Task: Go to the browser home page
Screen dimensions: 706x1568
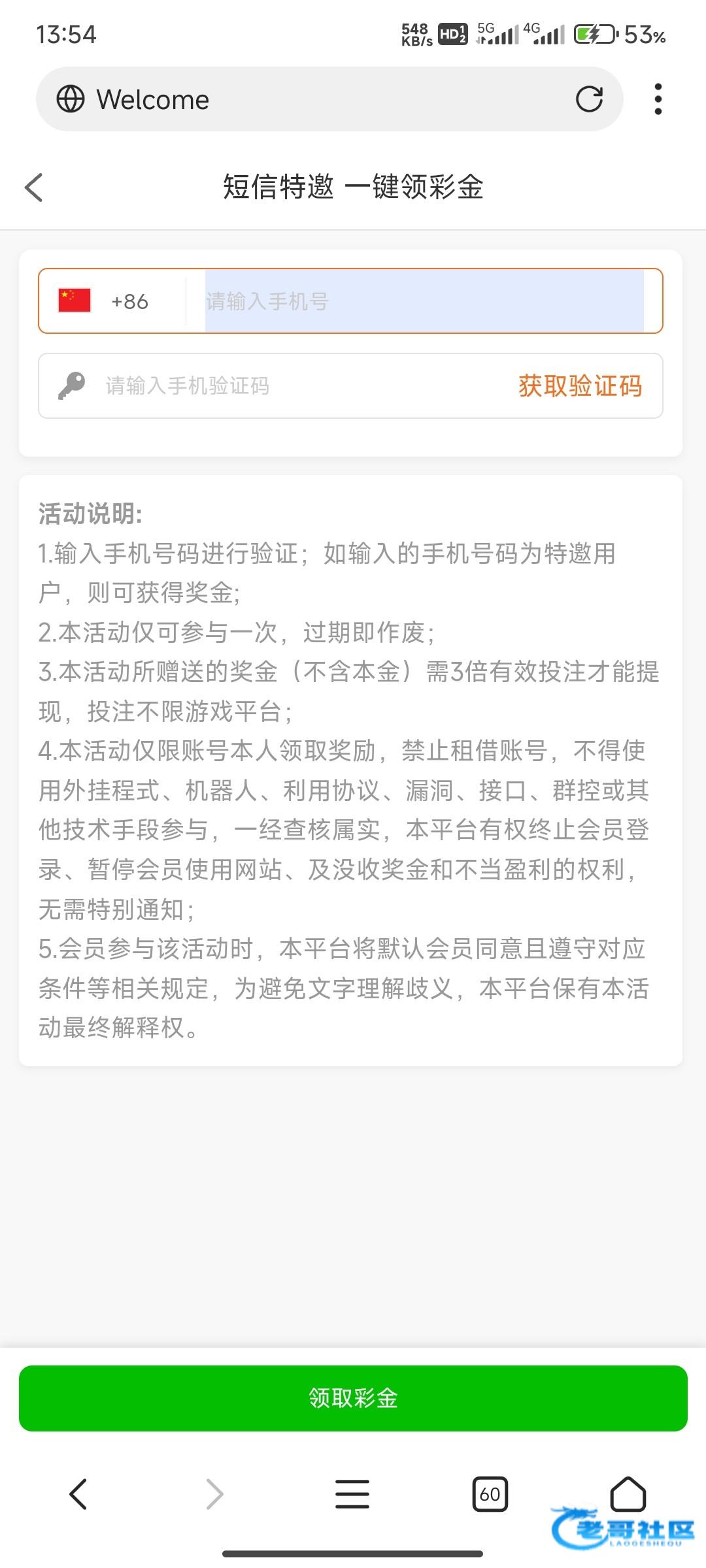Action: [x=628, y=1494]
